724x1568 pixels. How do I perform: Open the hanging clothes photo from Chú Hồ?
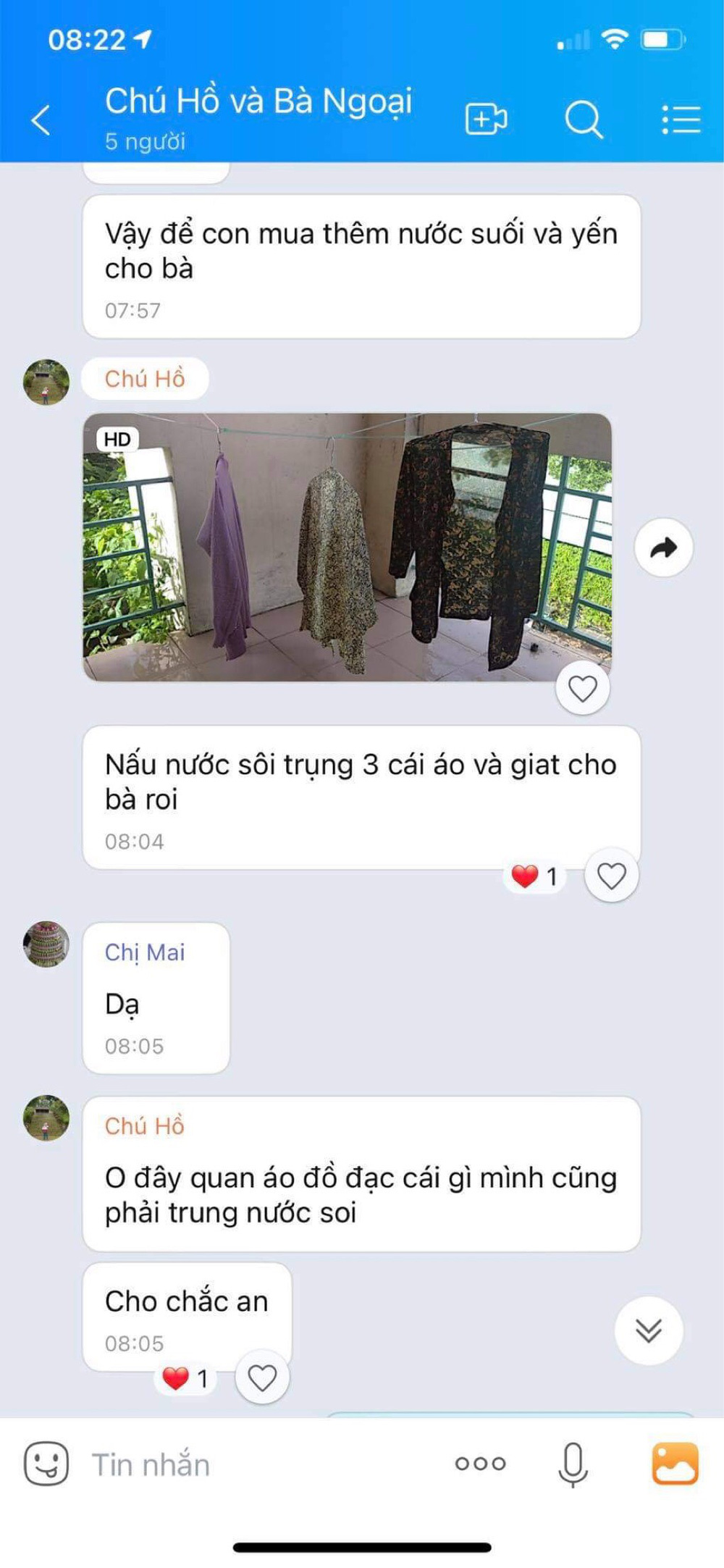(x=347, y=547)
